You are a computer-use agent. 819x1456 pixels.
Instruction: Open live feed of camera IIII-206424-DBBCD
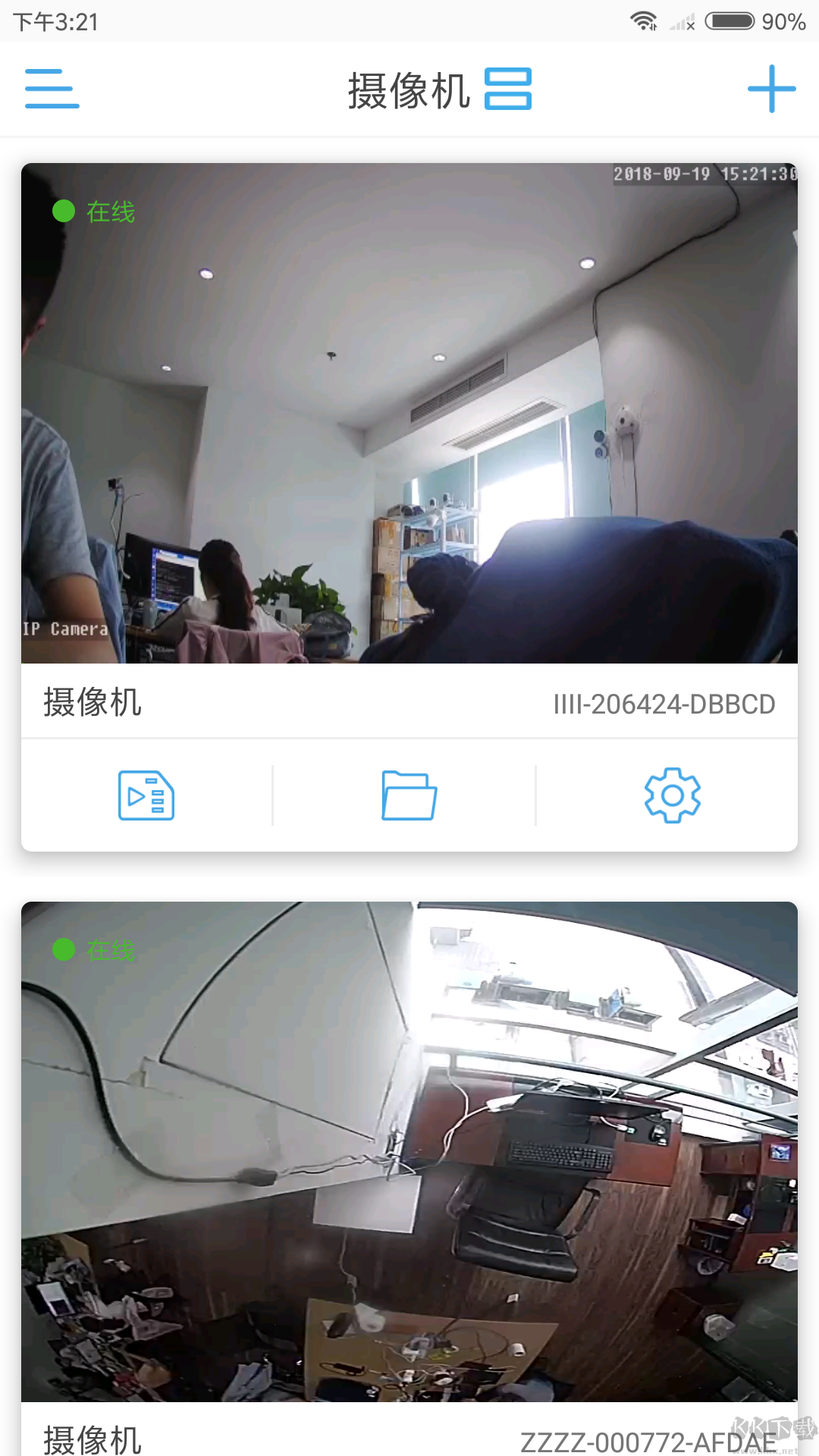tap(409, 413)
